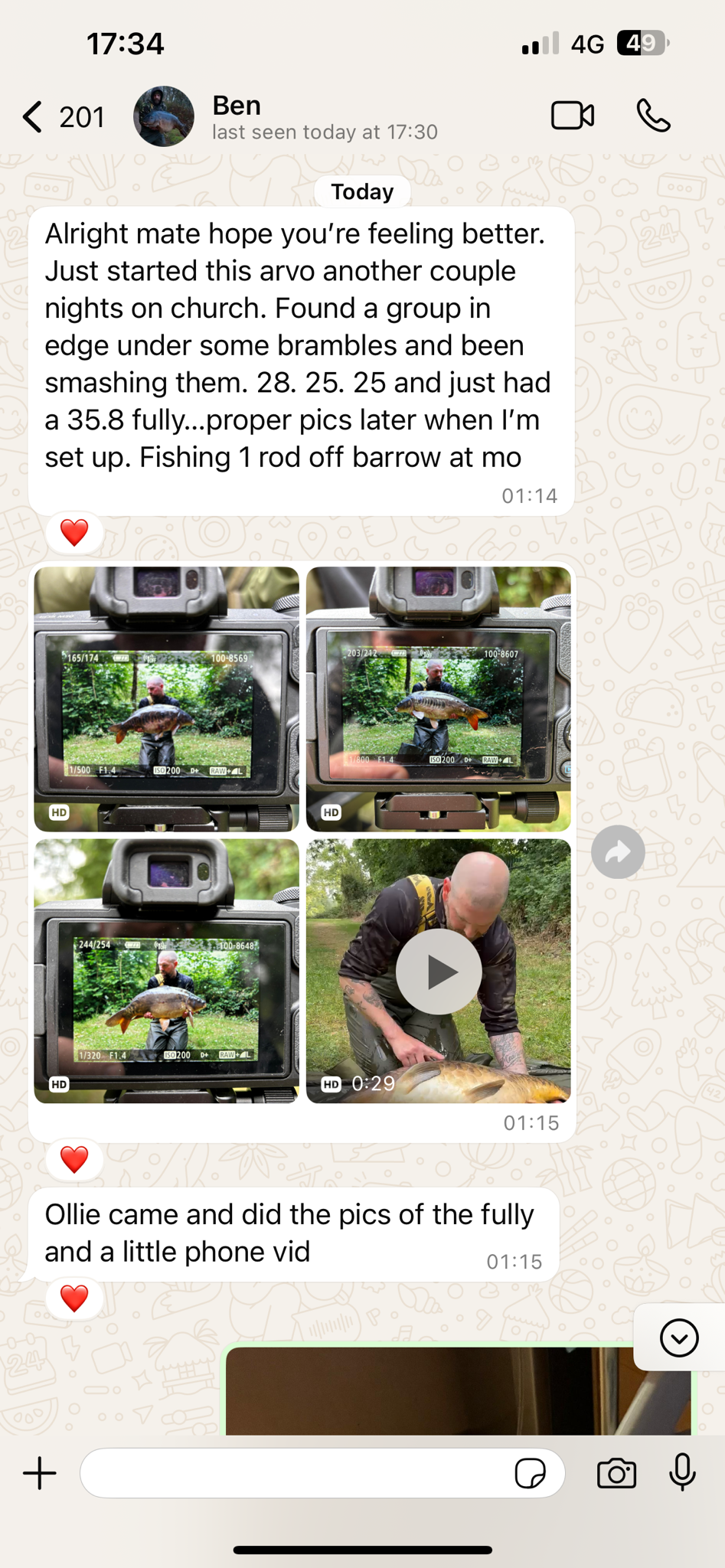Open photo numbered 244/254 on camera screen
This screenshot has height=1568, width=725.
pos(166,971)
